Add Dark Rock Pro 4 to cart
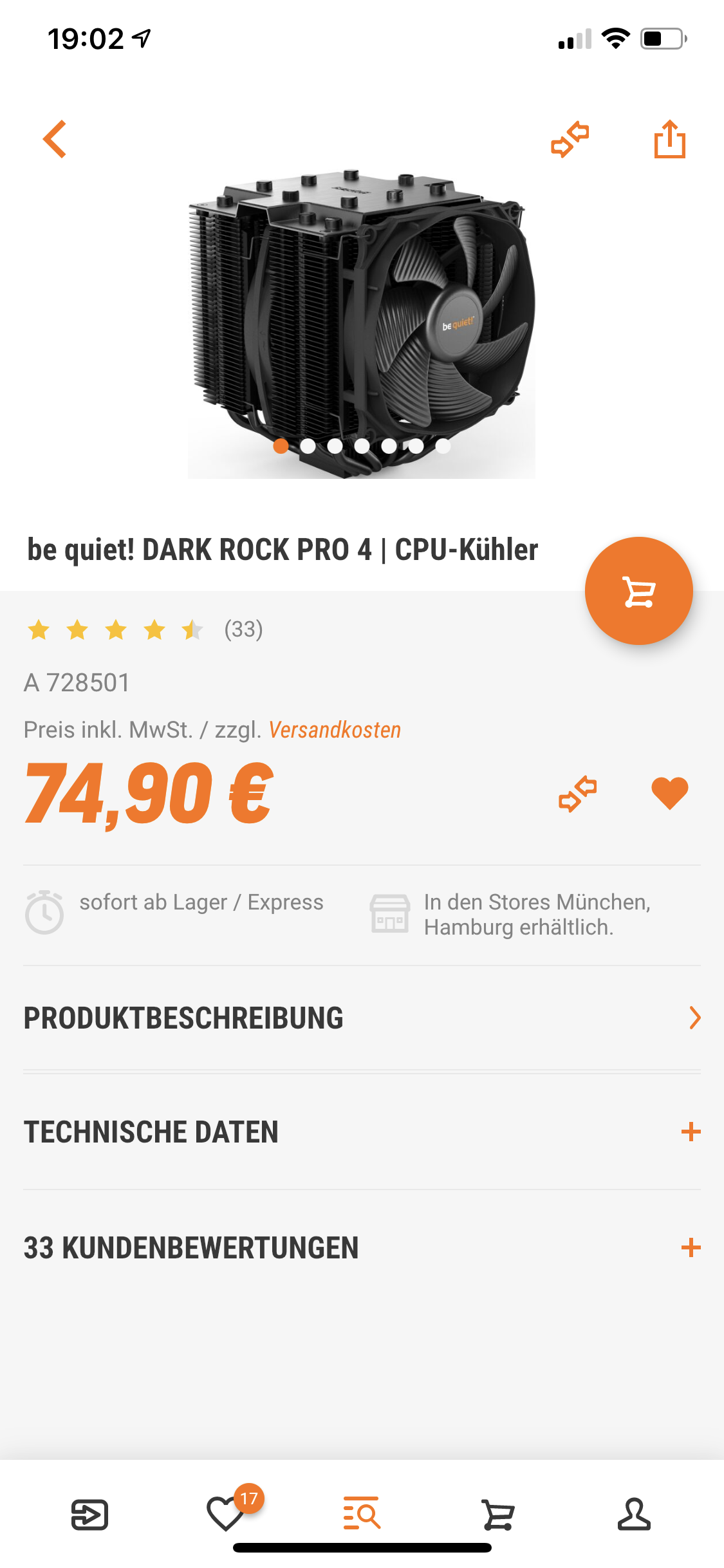Screen dimensions: 724x1568 click(638, 591)
